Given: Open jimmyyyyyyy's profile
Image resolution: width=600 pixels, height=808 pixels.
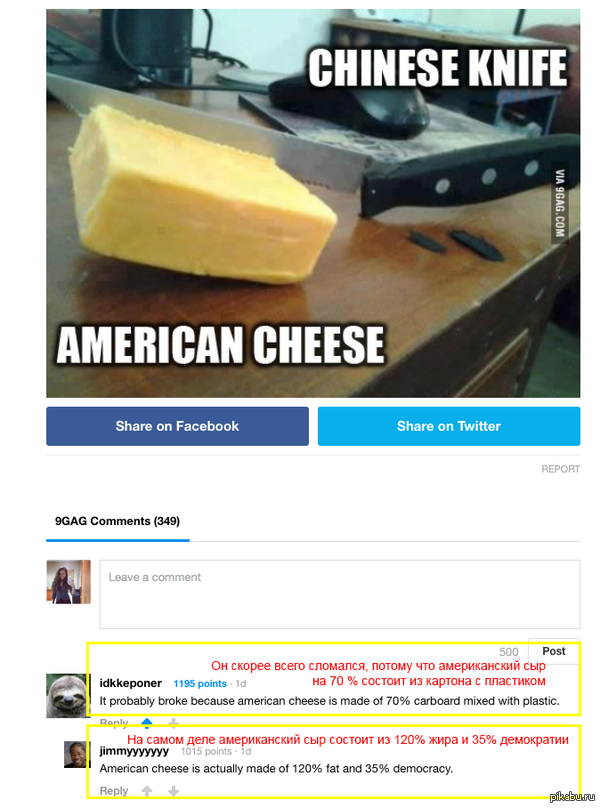Looking at the screenshot, I should (x=134, y=751).
